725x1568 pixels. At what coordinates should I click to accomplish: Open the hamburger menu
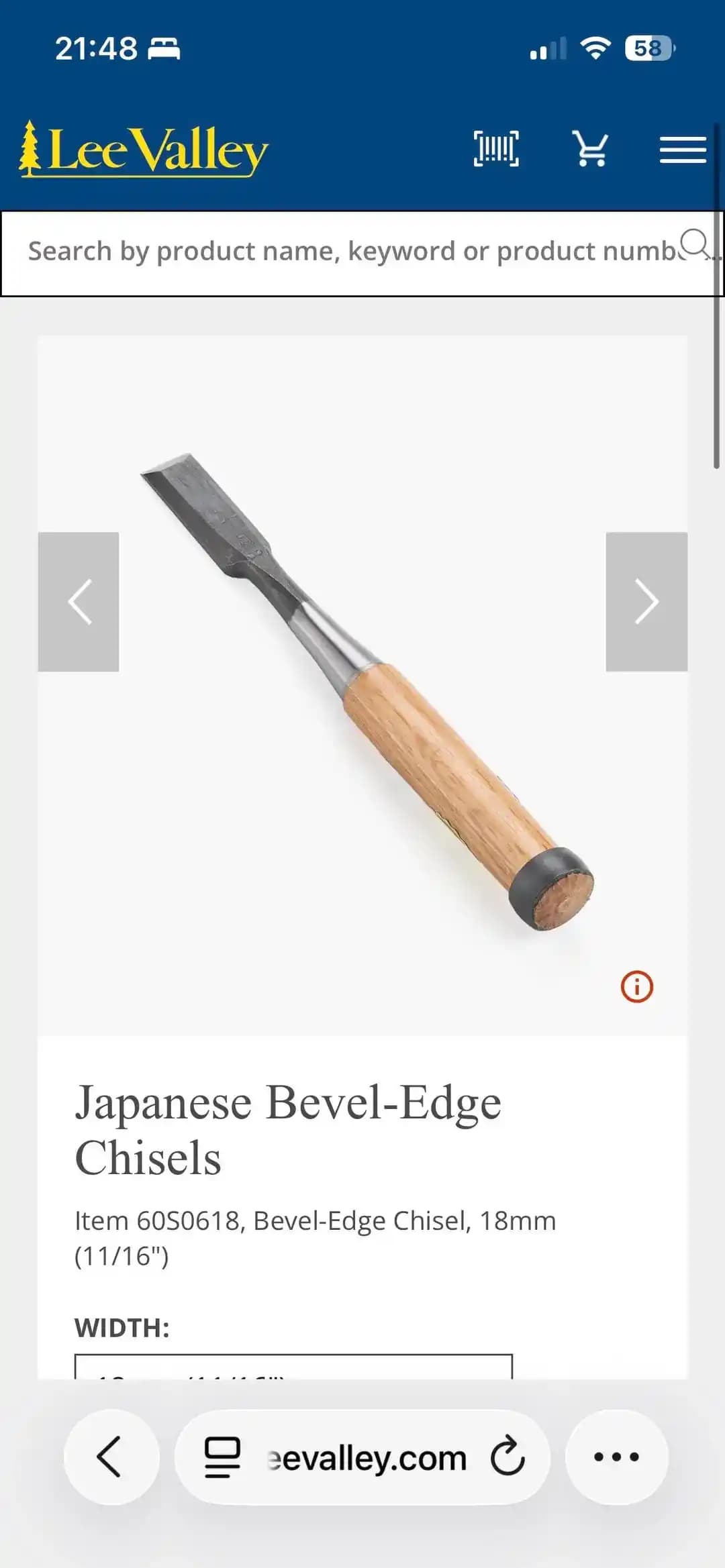point(682,150)
